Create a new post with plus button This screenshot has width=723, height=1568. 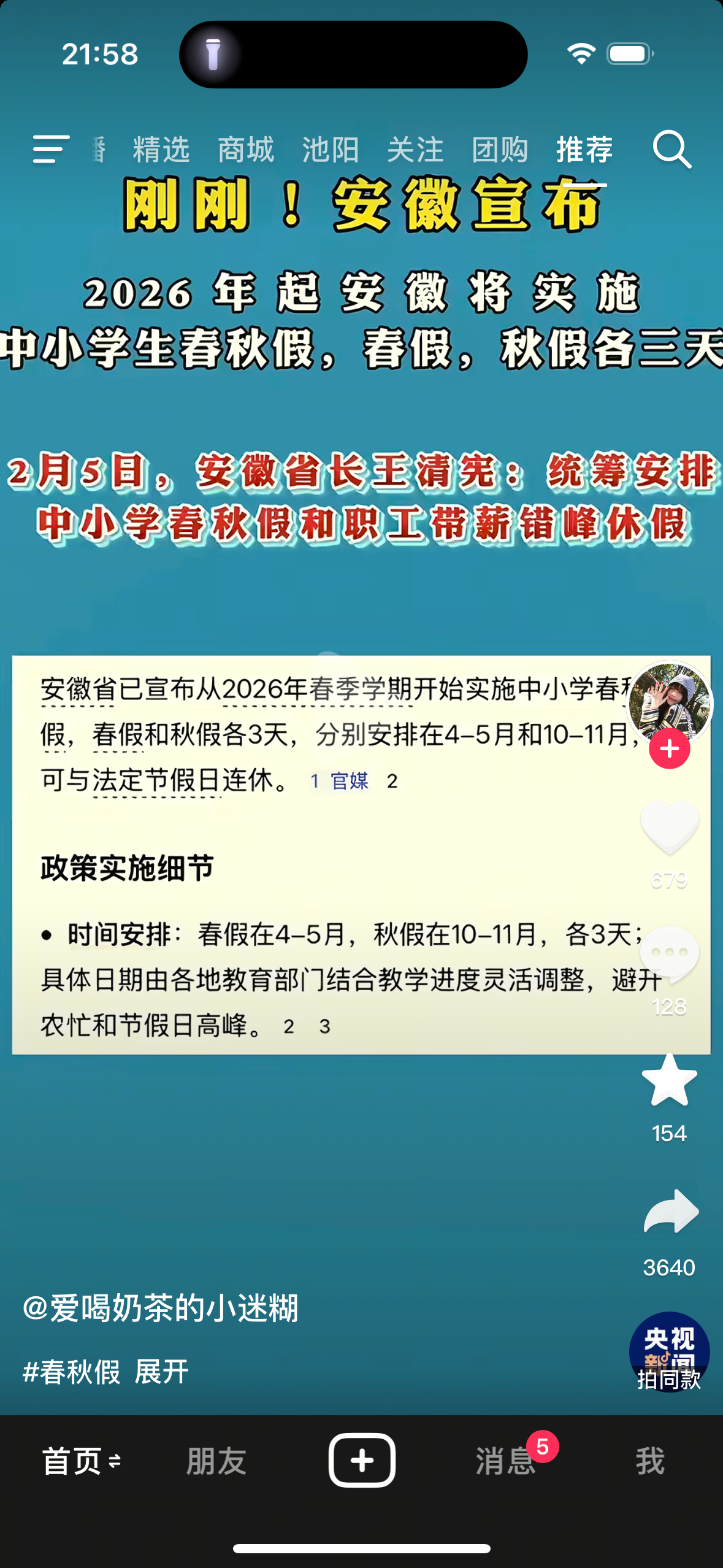click(x=362, y=1461)
